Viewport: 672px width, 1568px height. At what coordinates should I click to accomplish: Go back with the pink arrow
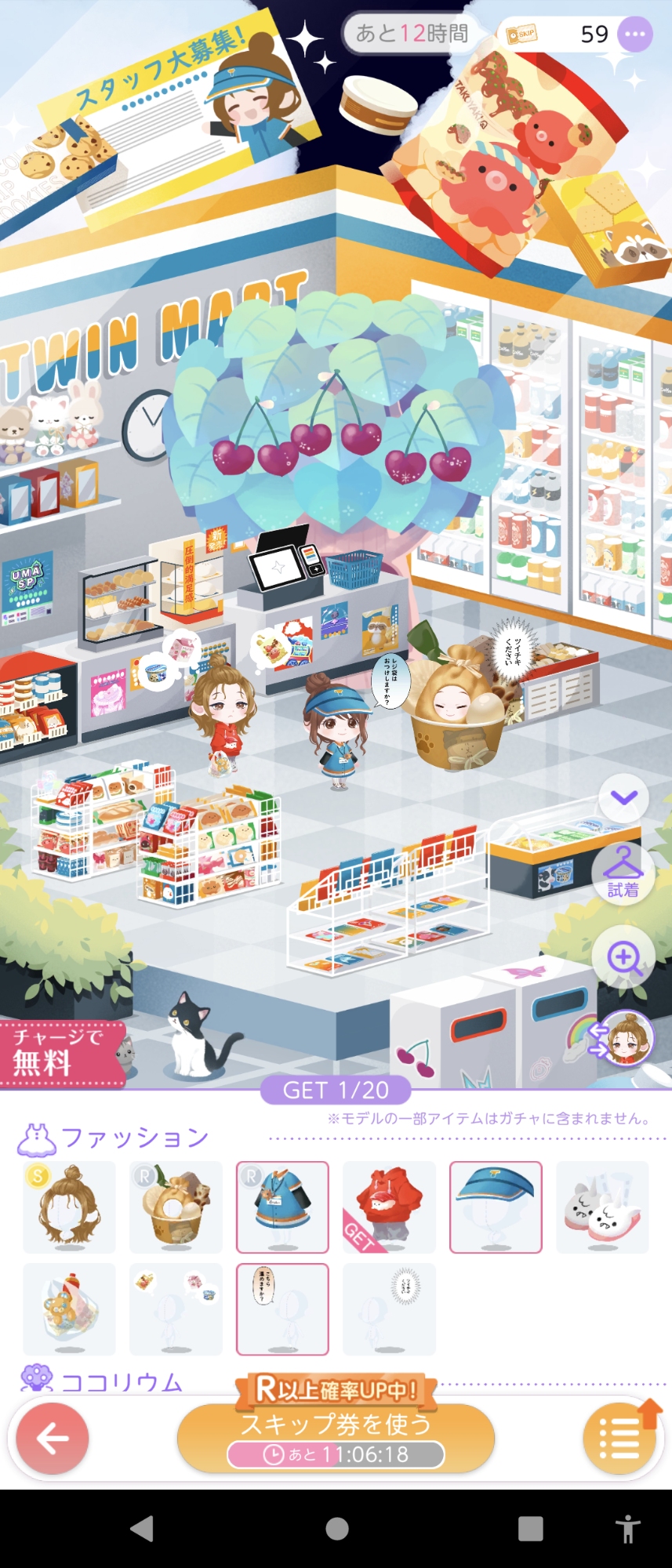pyautogui.click(x=53, y=1439)
